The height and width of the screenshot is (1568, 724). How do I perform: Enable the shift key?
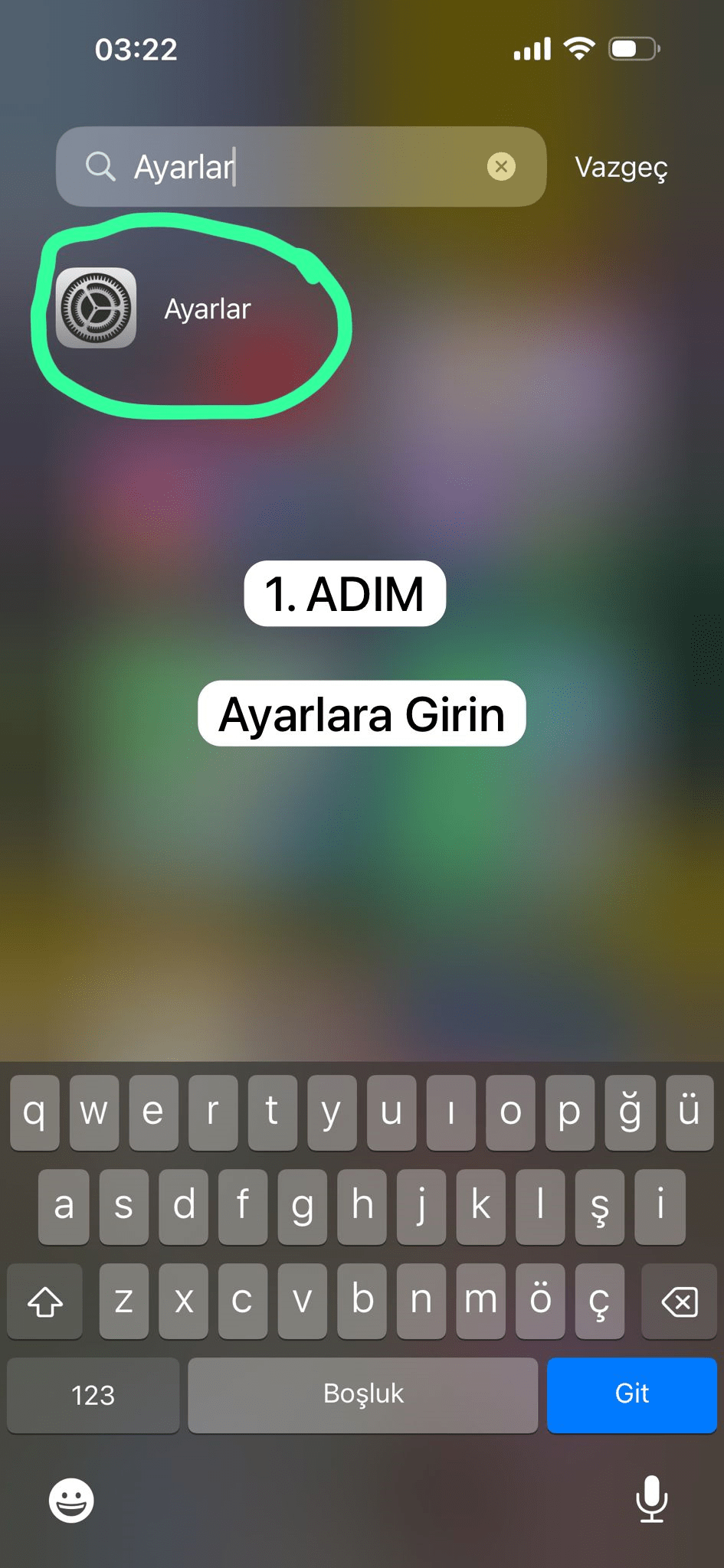[x=45, y=1301]
